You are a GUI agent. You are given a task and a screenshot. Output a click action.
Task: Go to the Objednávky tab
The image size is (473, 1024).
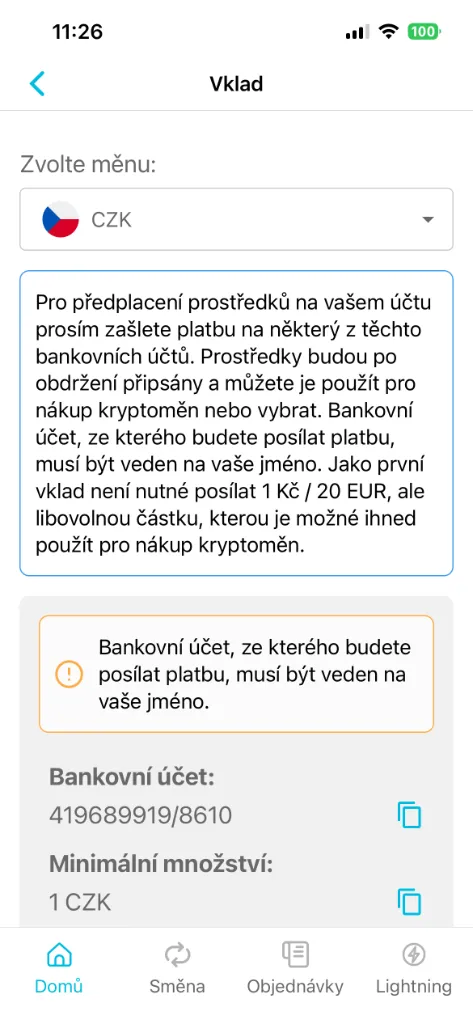[x=295, y=968]
